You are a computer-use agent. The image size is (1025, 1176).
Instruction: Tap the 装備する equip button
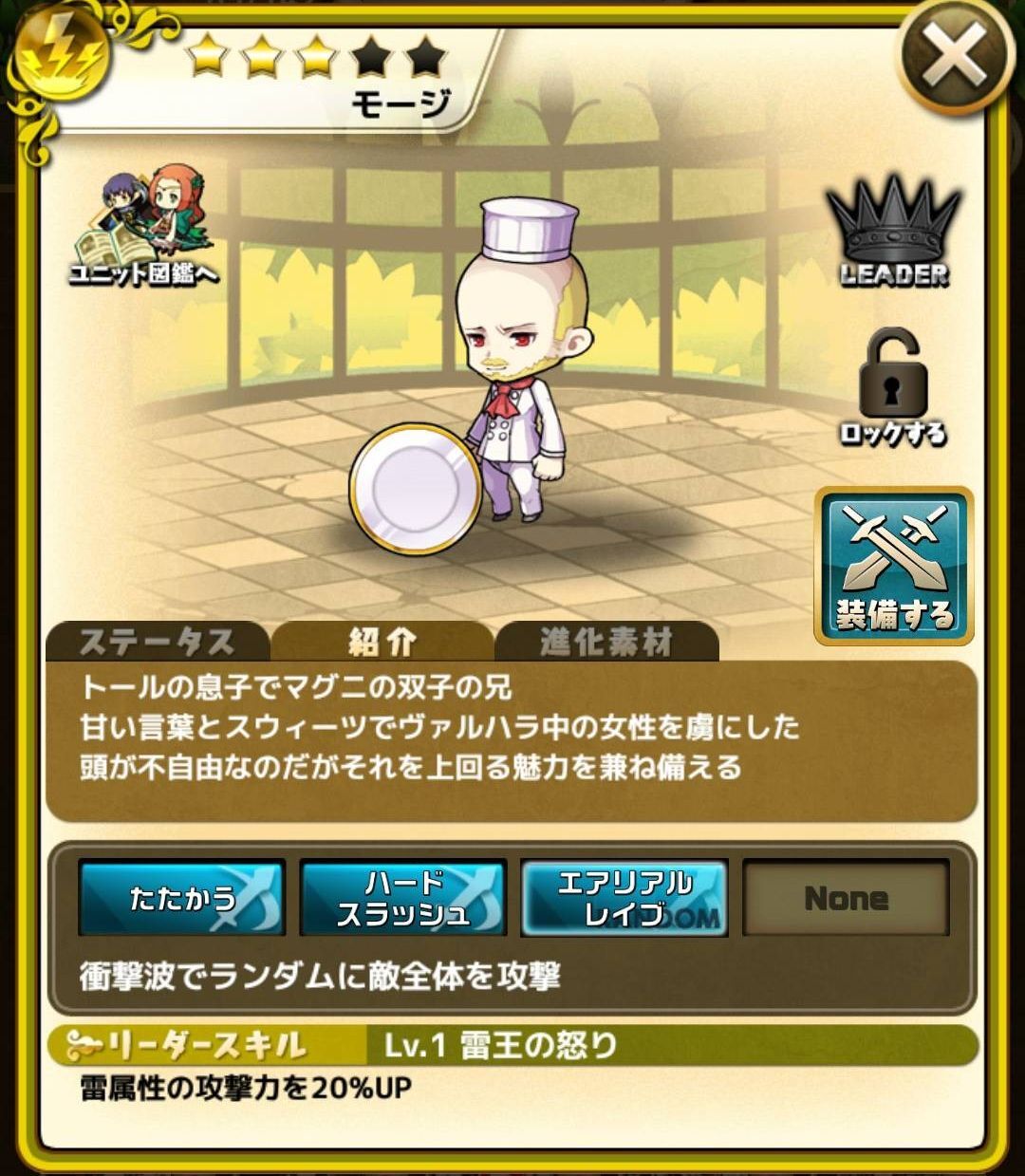click(894, 566)
